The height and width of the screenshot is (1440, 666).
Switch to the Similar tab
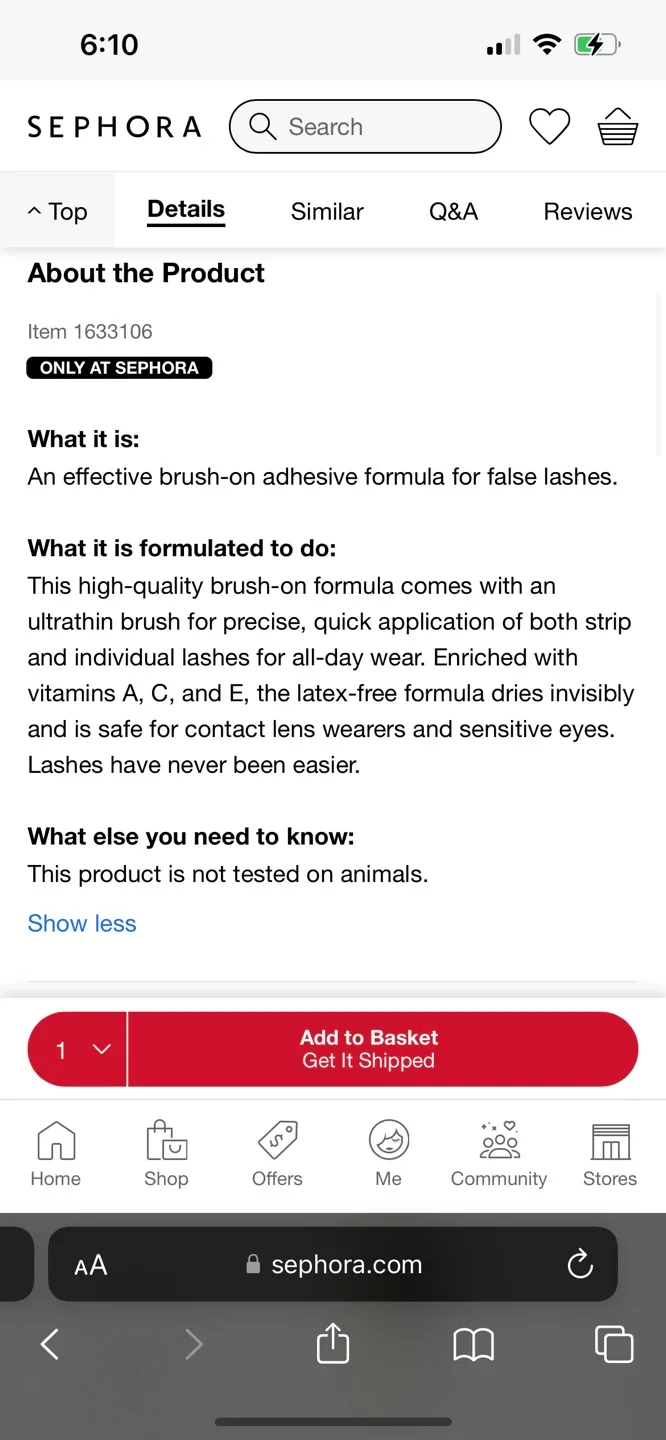pyautogui.click(x=327, y=212)
